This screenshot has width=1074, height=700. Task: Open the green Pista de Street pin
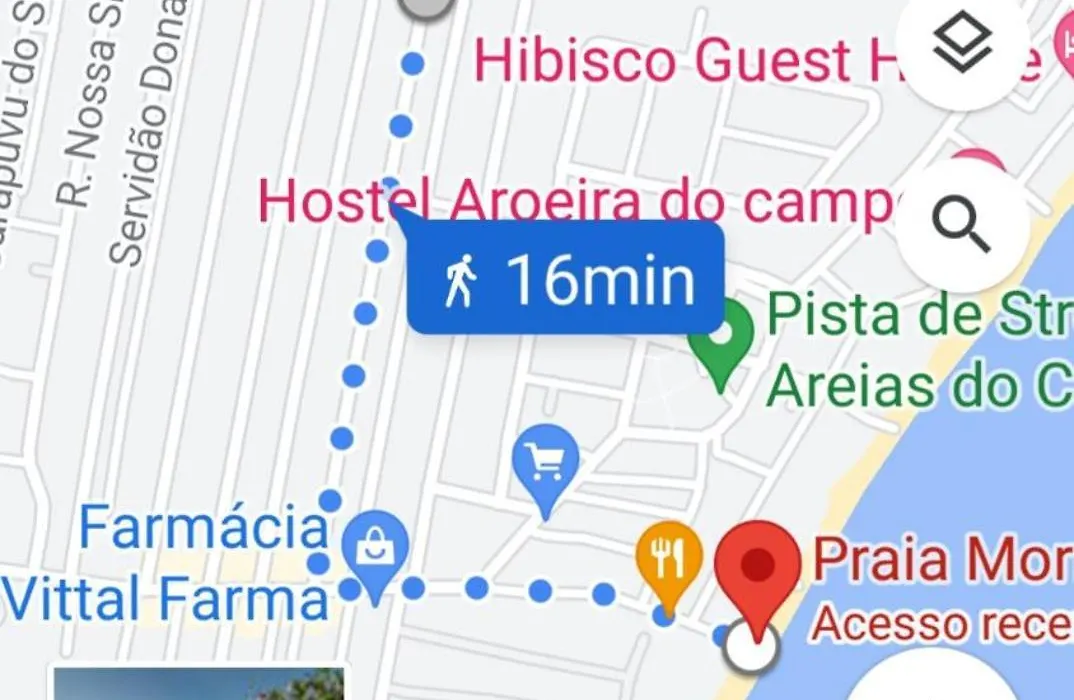[x=722, y=339]
